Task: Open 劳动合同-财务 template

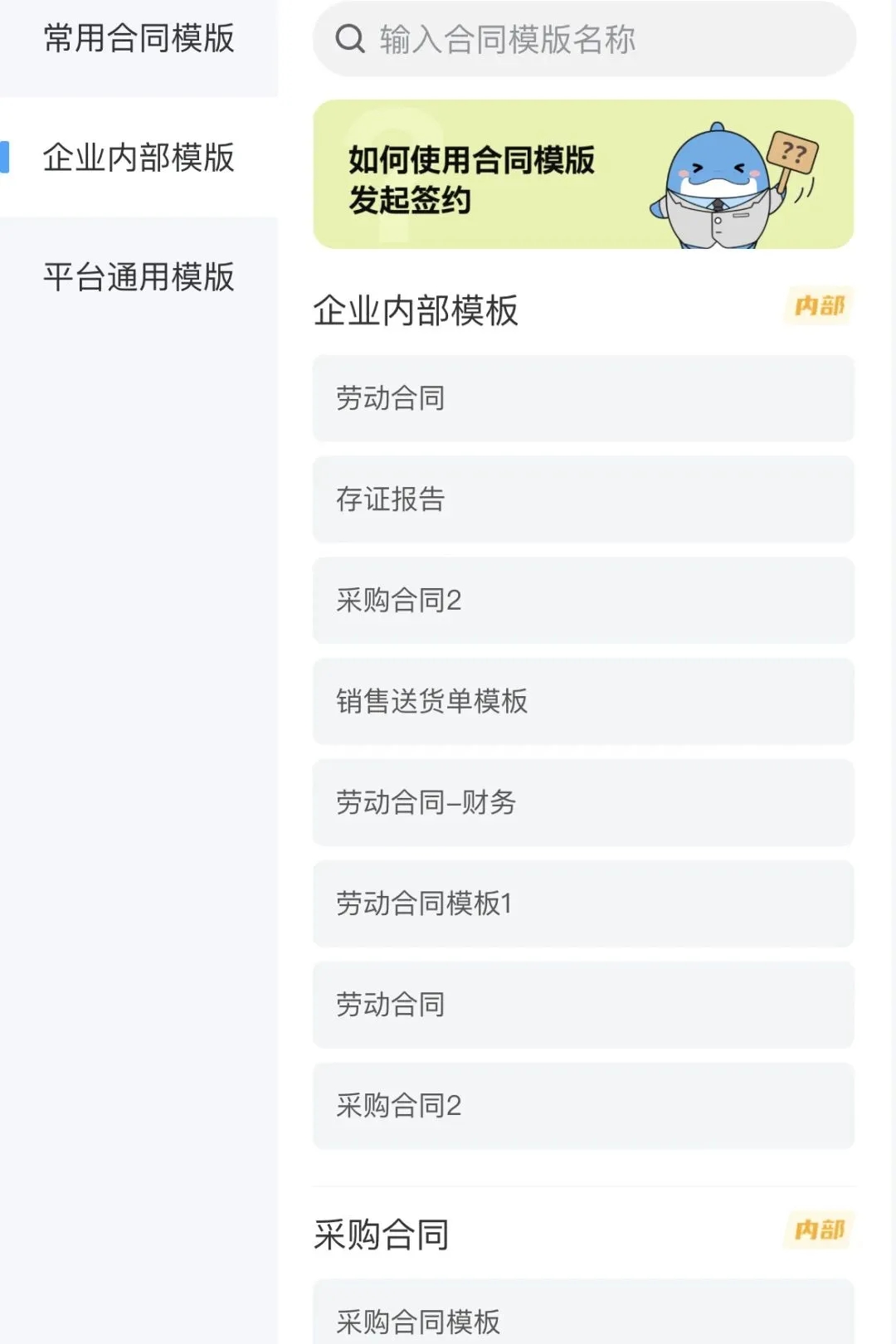Action: click(583, 803)
